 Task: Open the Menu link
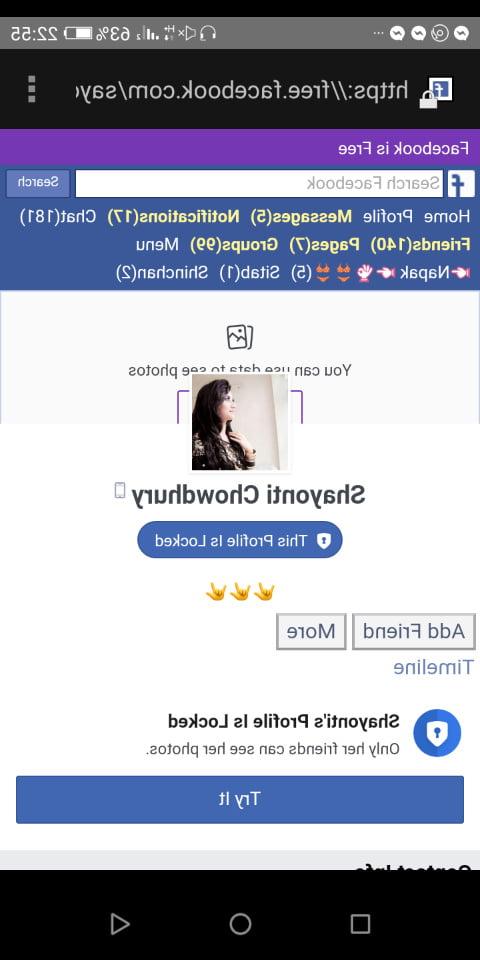click(158, 245)
